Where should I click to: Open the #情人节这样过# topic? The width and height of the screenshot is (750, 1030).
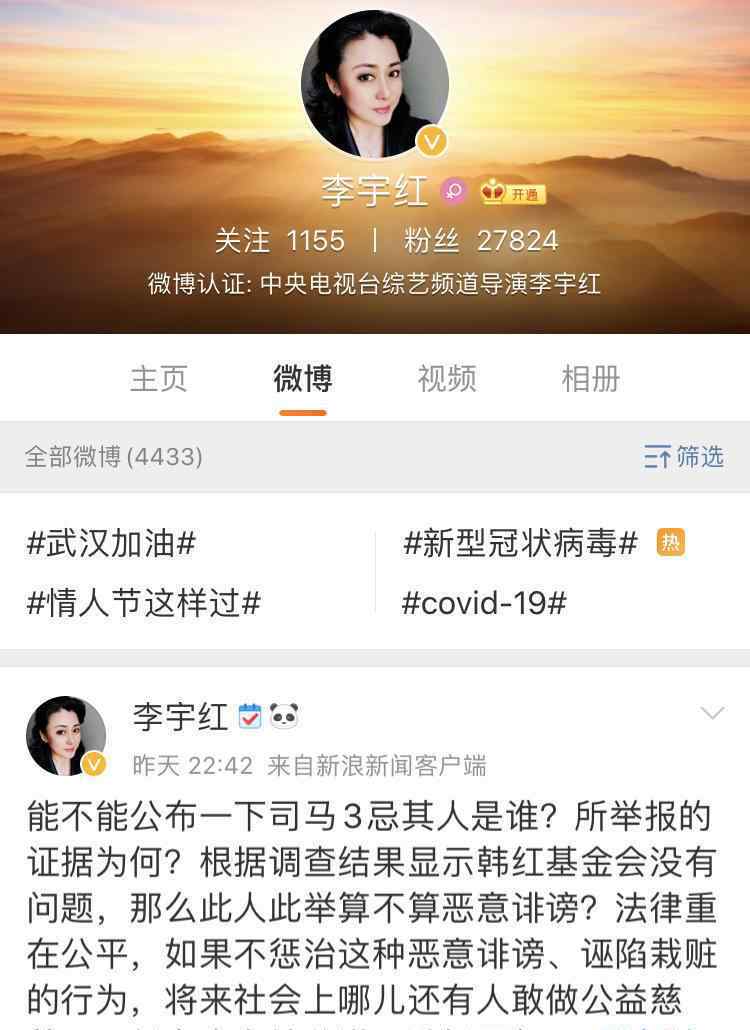(144, 603)
